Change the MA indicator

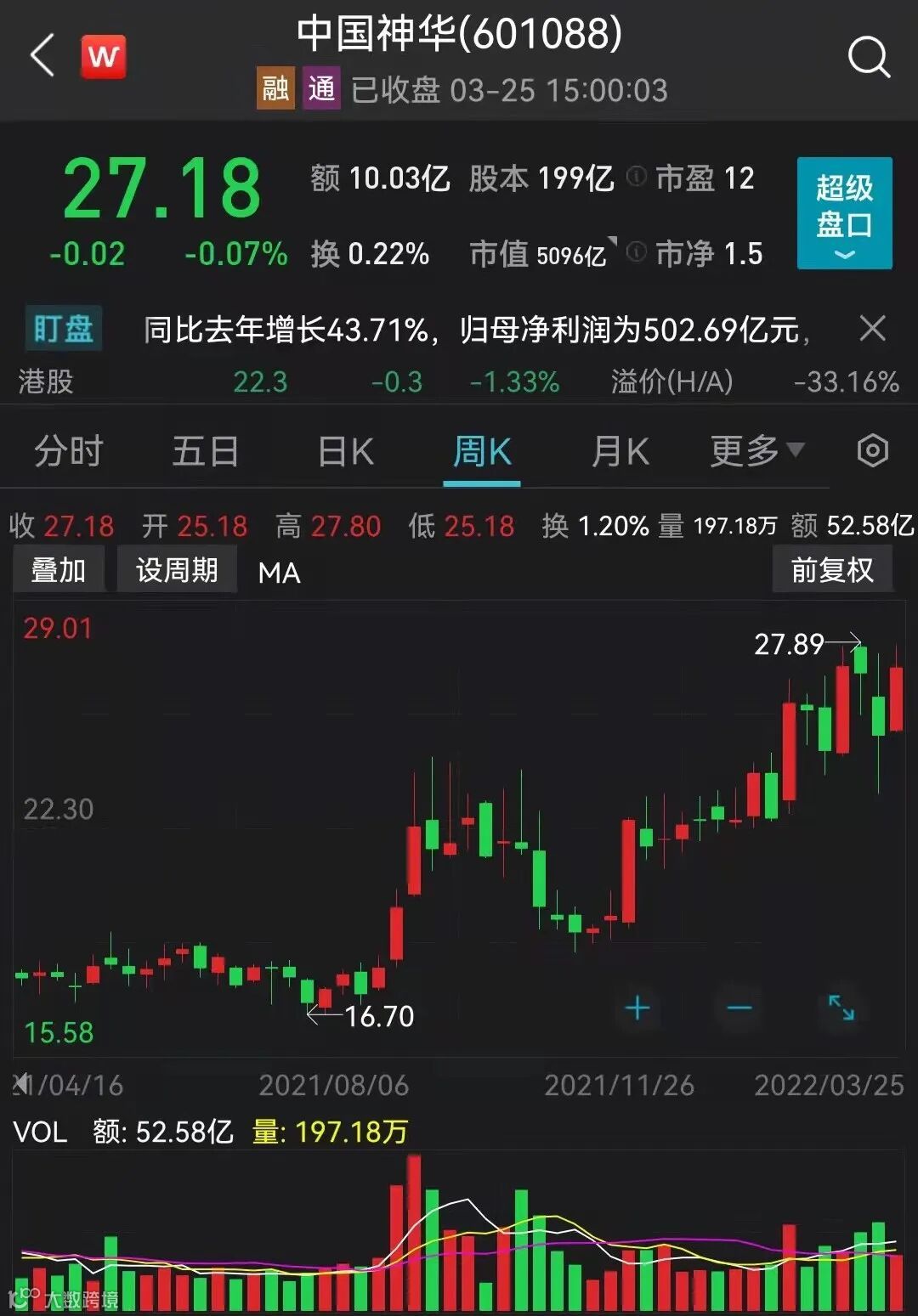point(279,573)
